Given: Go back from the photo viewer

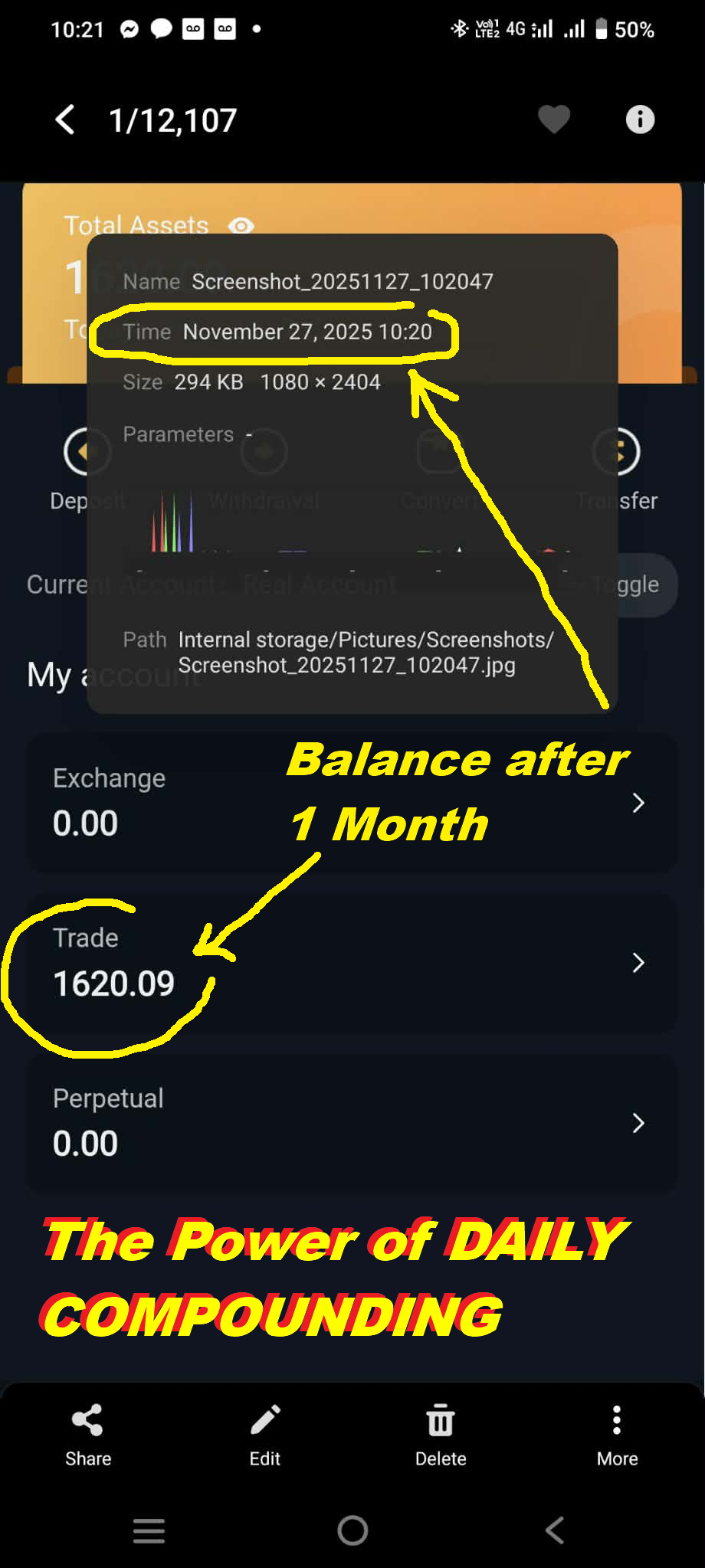Looking at the screenshot, I should pos(66,119).
